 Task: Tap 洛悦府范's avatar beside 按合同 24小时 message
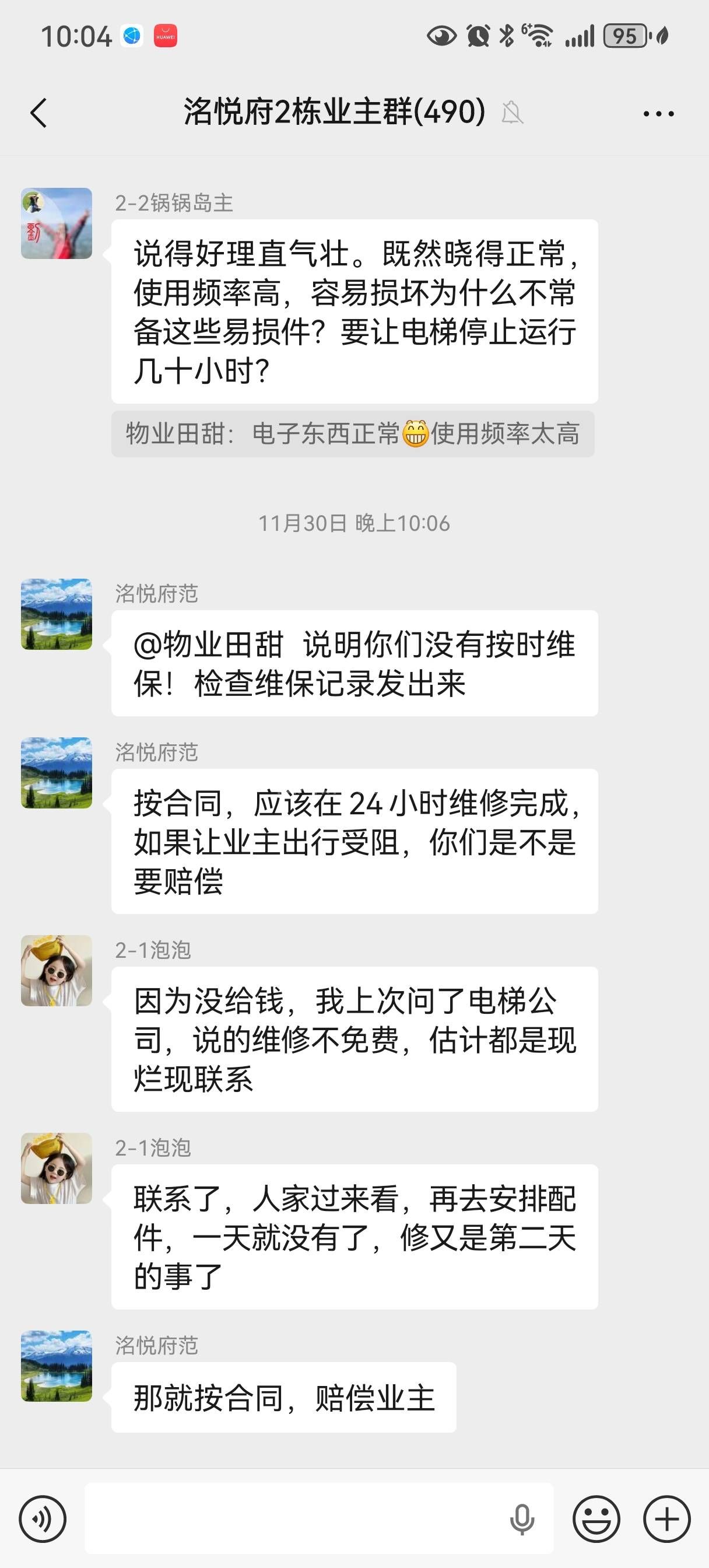tap(57, 773)
